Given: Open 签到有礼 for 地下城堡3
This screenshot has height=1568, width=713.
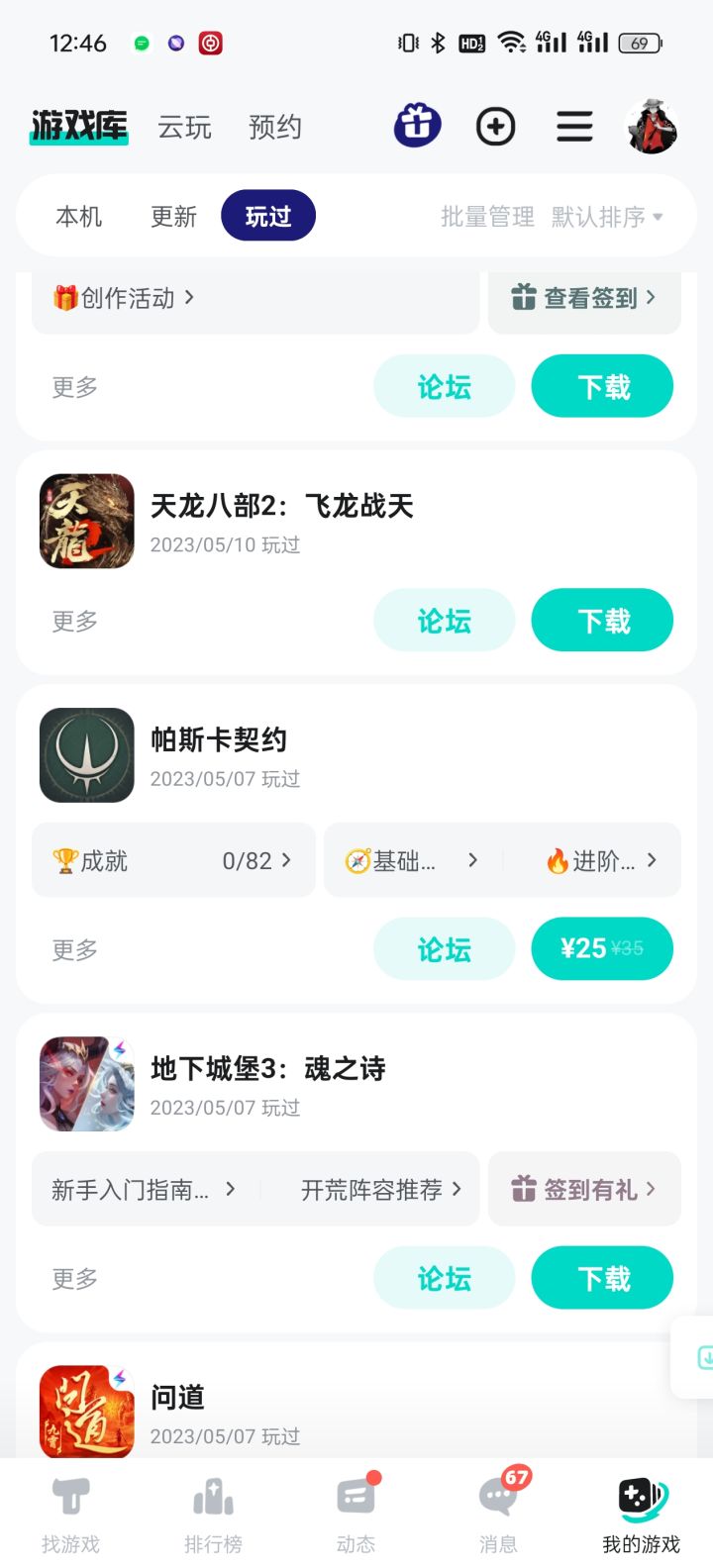Looking at the screenshot, I should (584, 1189).
